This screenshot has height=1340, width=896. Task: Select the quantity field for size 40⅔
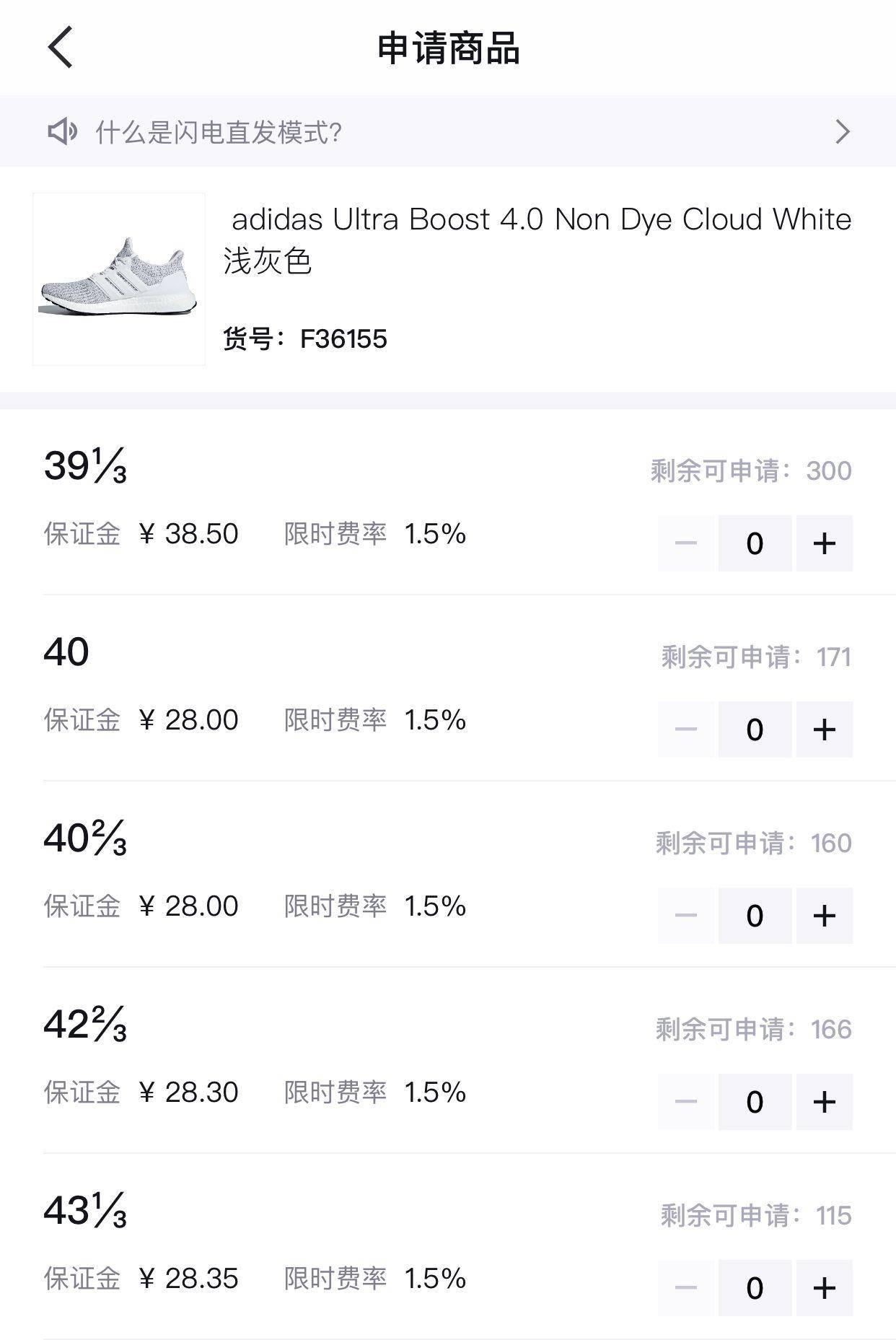coord(755,916)
